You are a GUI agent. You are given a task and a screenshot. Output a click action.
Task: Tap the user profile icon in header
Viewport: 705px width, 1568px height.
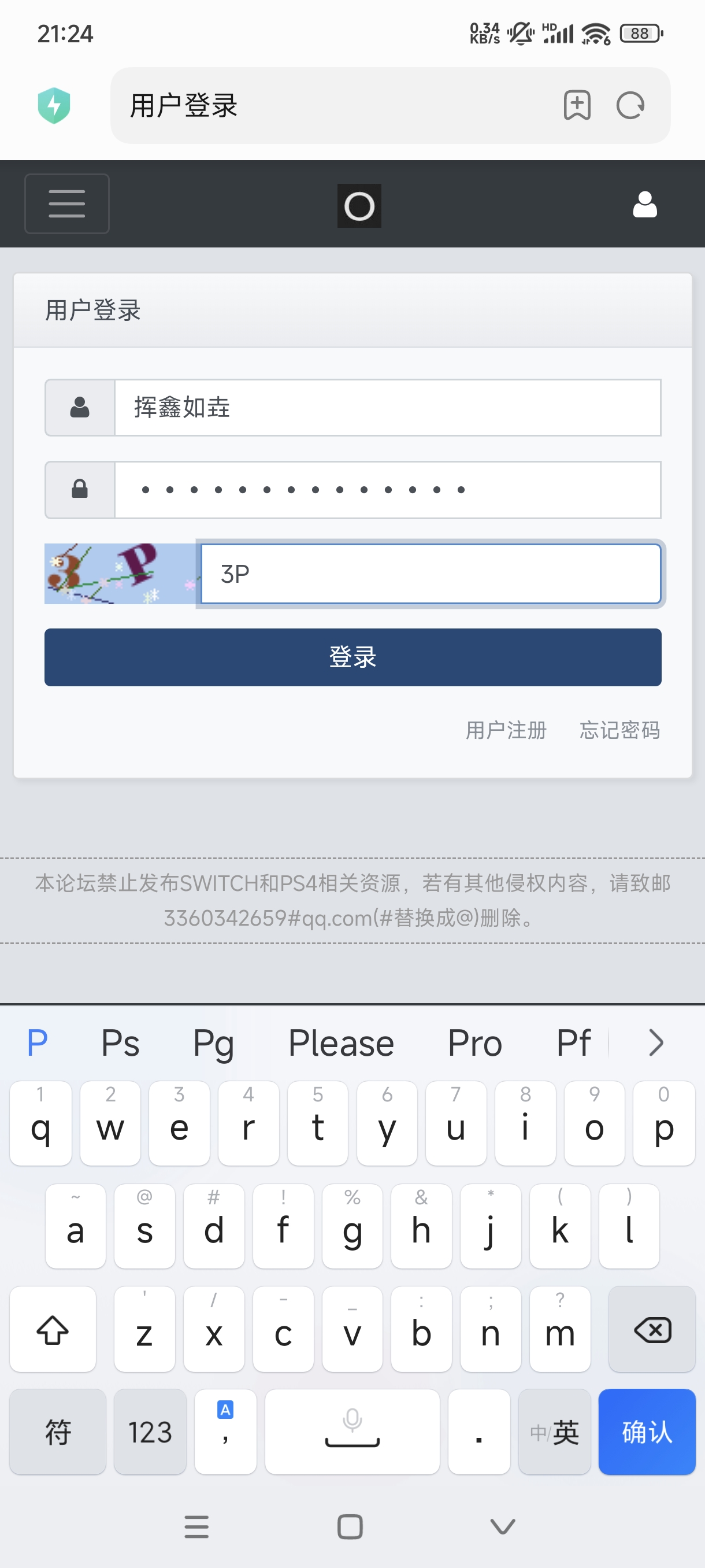(x=645, y=205)
